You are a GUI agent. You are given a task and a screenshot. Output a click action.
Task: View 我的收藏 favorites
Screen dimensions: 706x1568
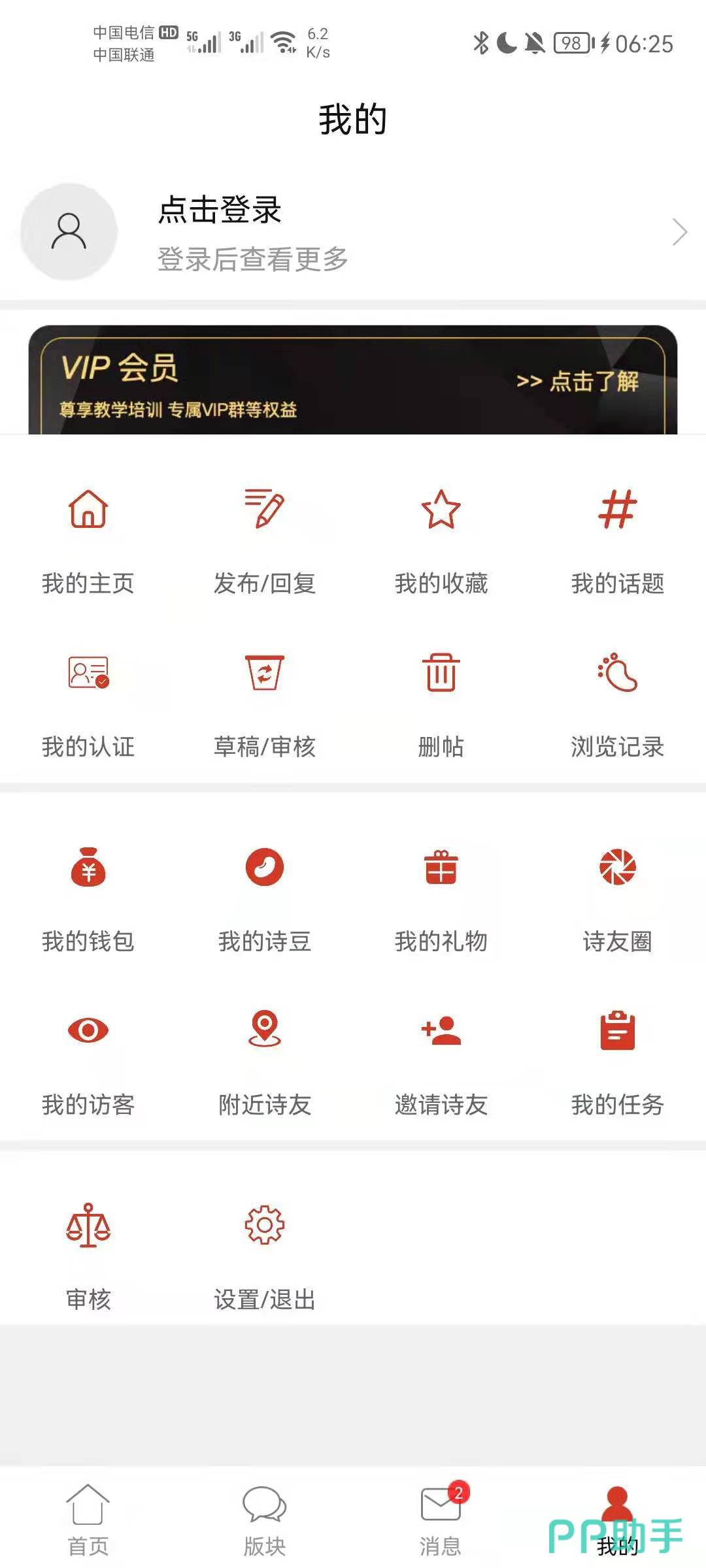pyautogui.click(x=441, y=541)
